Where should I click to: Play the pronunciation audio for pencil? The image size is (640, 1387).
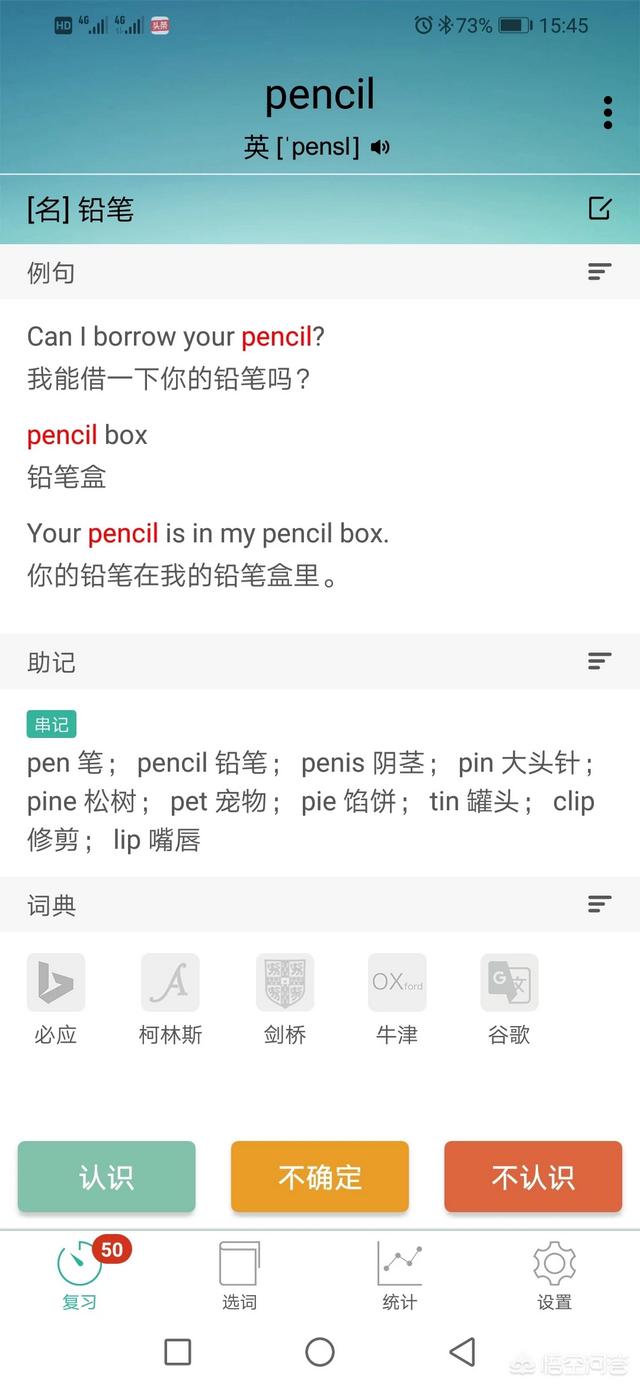pyautogui.click(x=379, y=148)
